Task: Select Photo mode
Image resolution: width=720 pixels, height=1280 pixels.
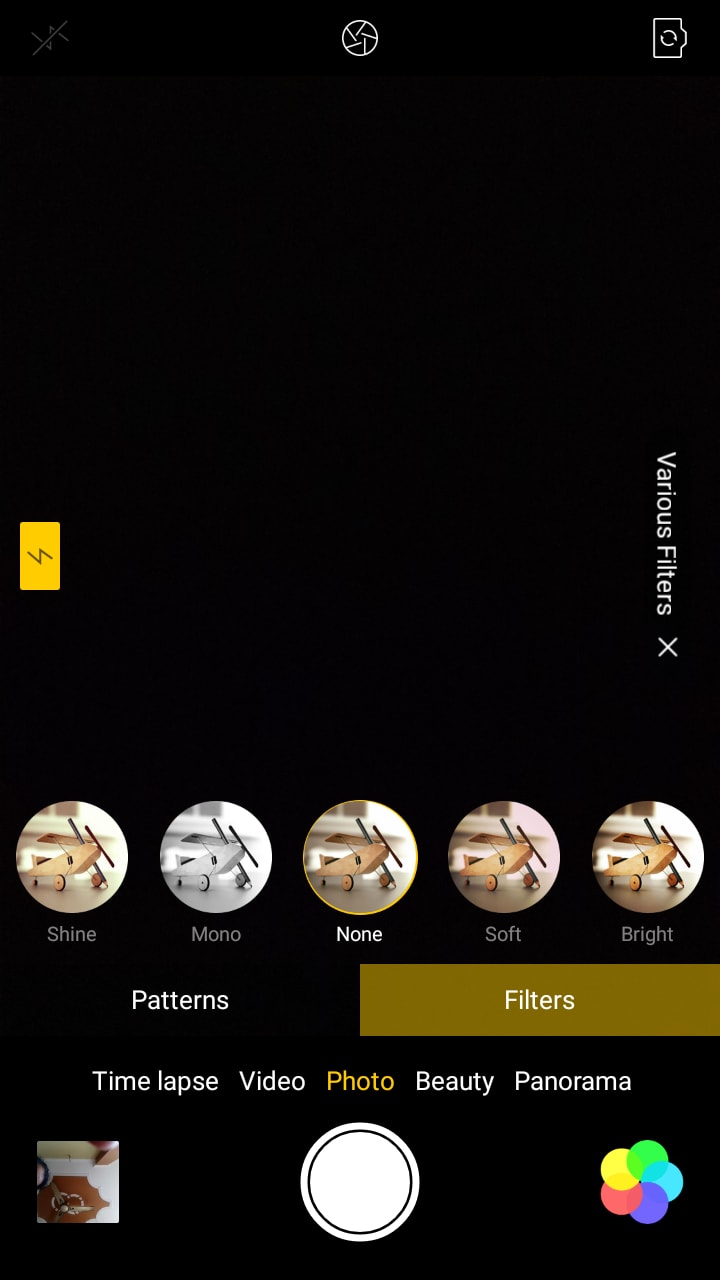Action: click(360, 1082)
